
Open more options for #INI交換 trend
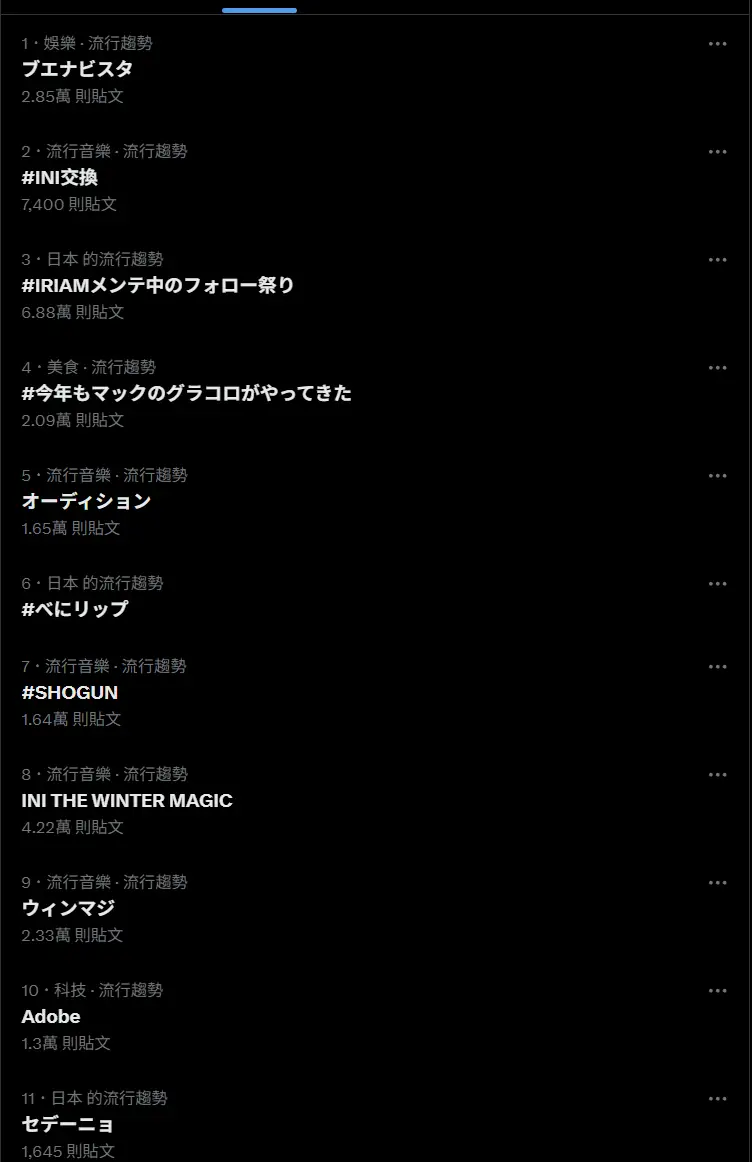coord(717,152)
